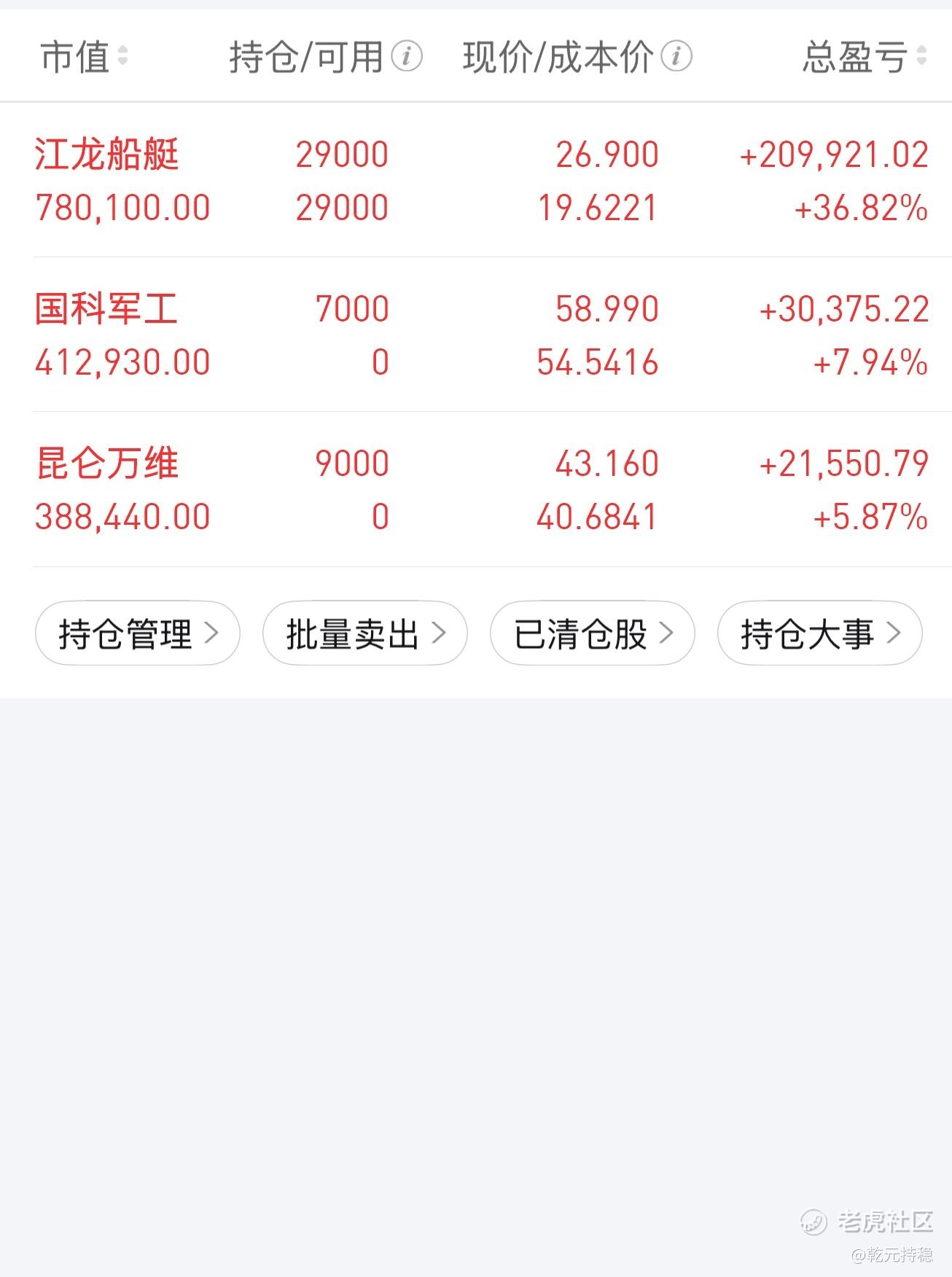Open 持仓大事 events

tap(820, 633)
